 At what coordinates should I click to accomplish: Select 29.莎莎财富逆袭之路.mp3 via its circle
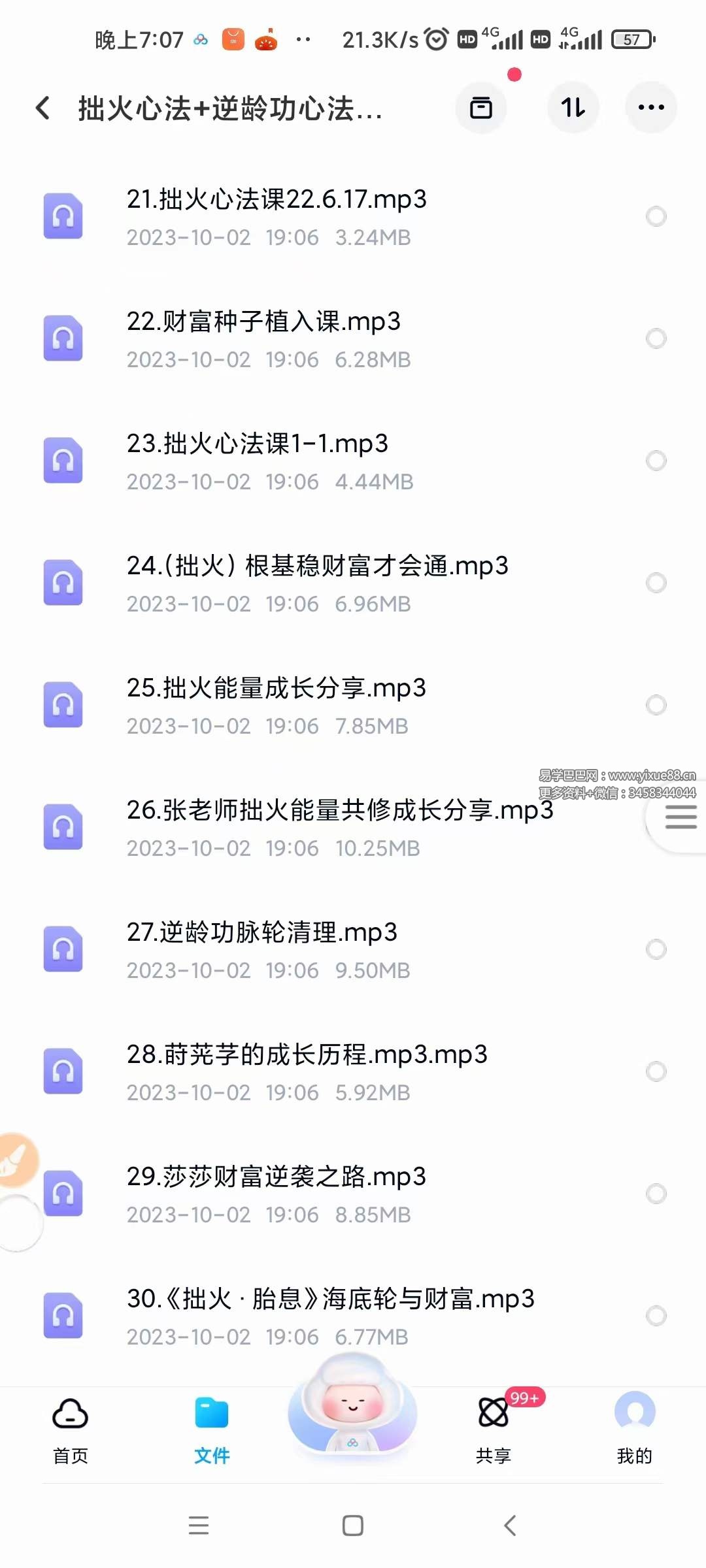[x=656, y=1194]
